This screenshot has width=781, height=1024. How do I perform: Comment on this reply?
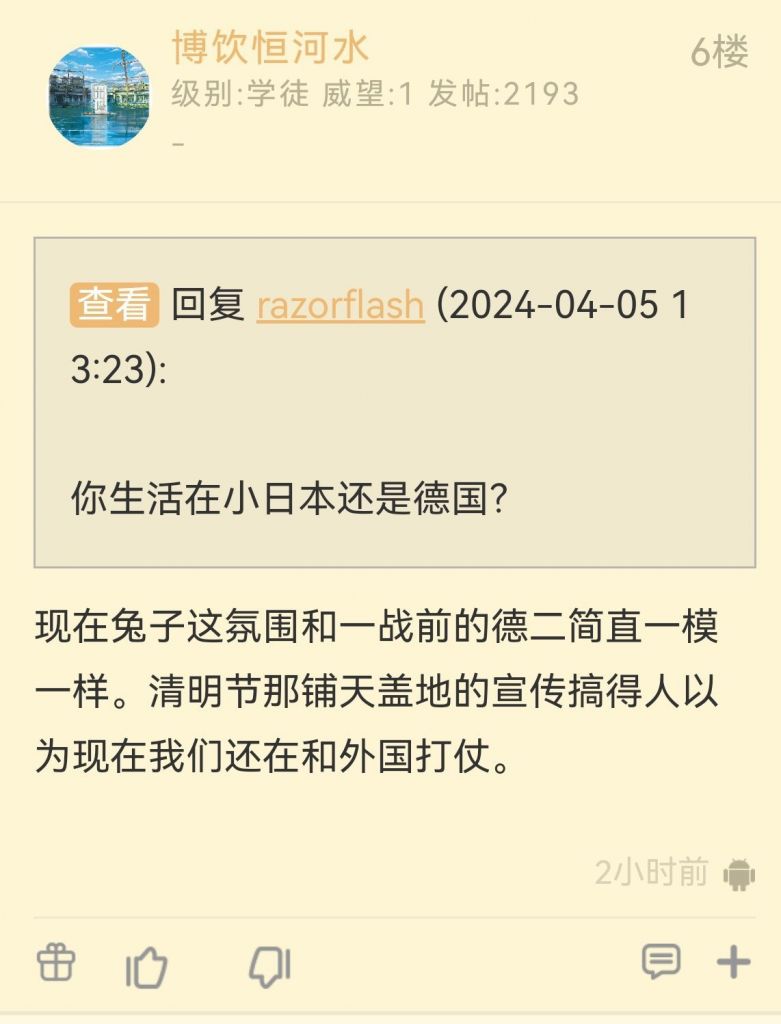click(x=660, y=962)
